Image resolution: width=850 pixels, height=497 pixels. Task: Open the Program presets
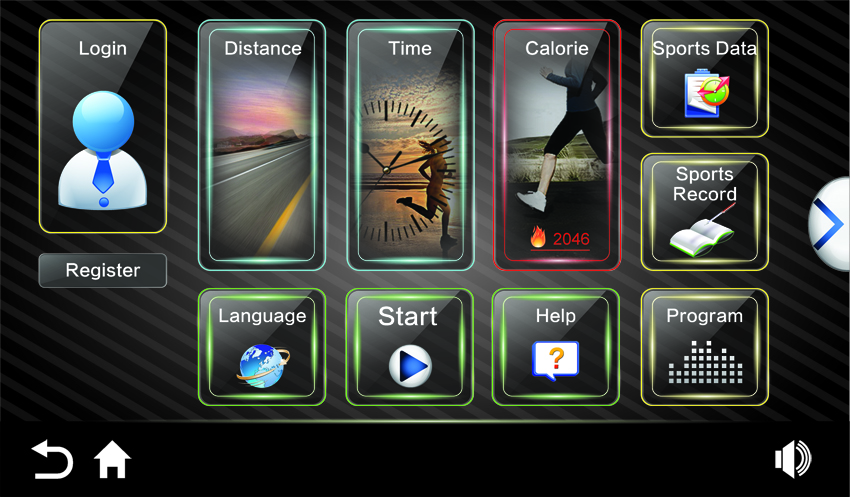(704, 346)
